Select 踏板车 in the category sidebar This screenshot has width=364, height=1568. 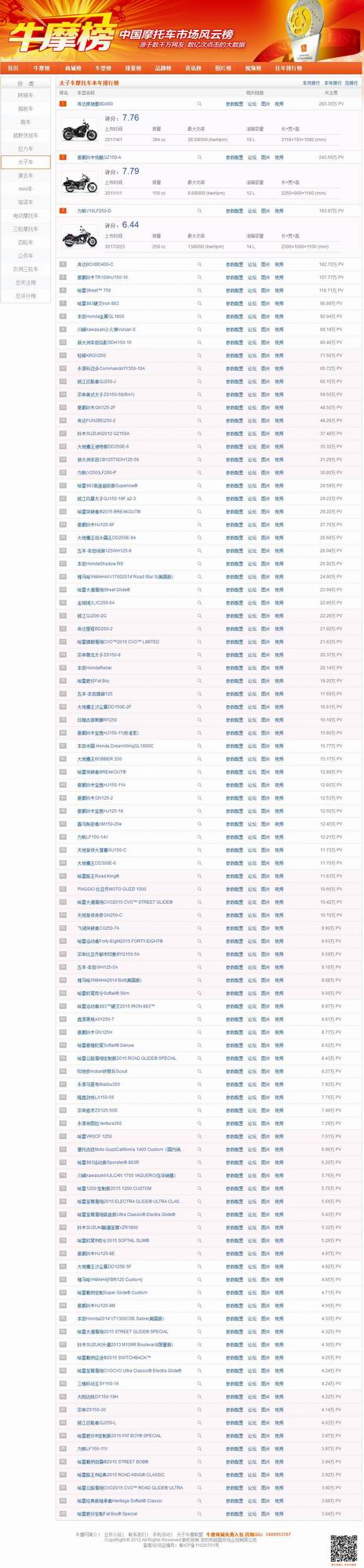coord(26,109)
